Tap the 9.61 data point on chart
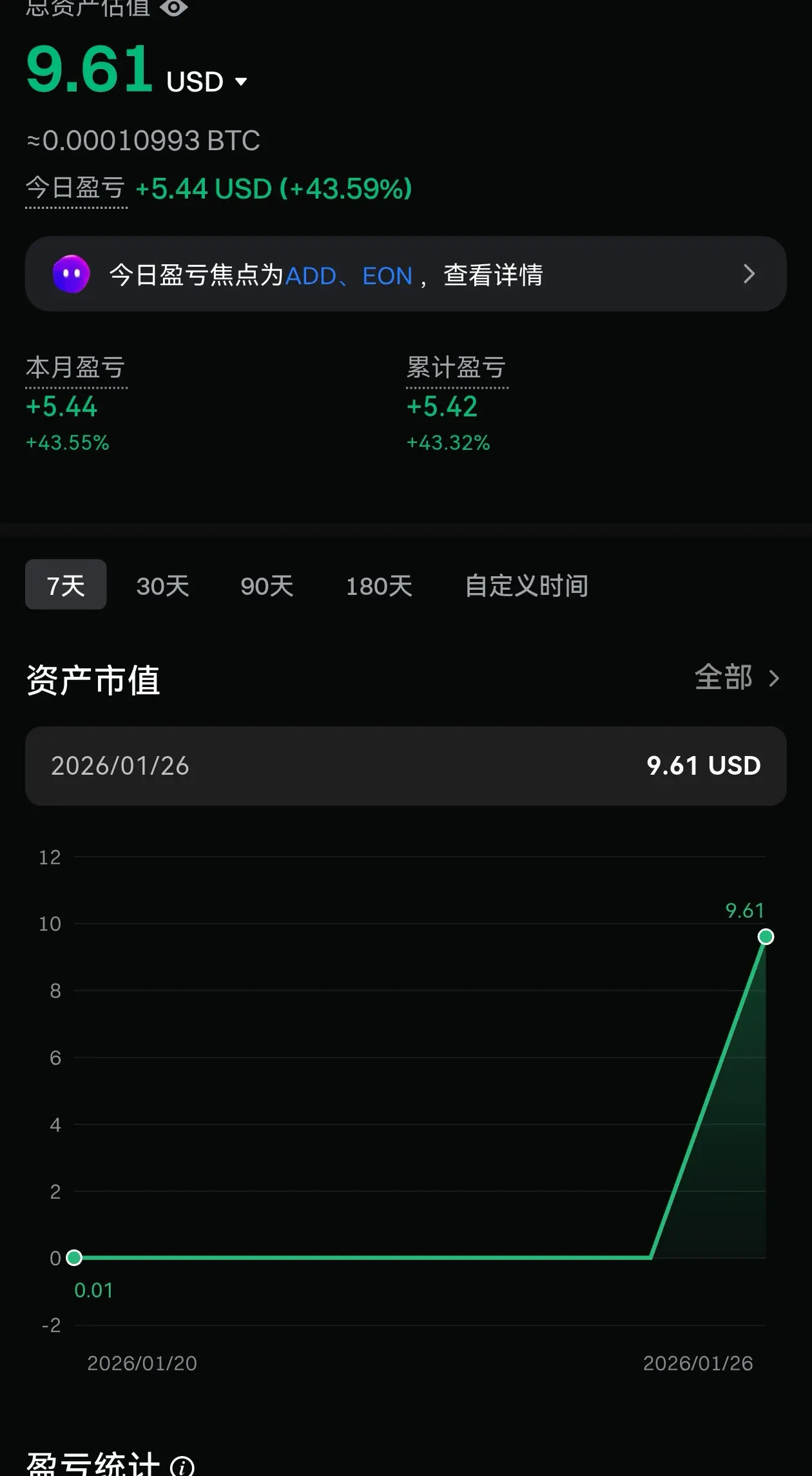 tap(766, 937)
